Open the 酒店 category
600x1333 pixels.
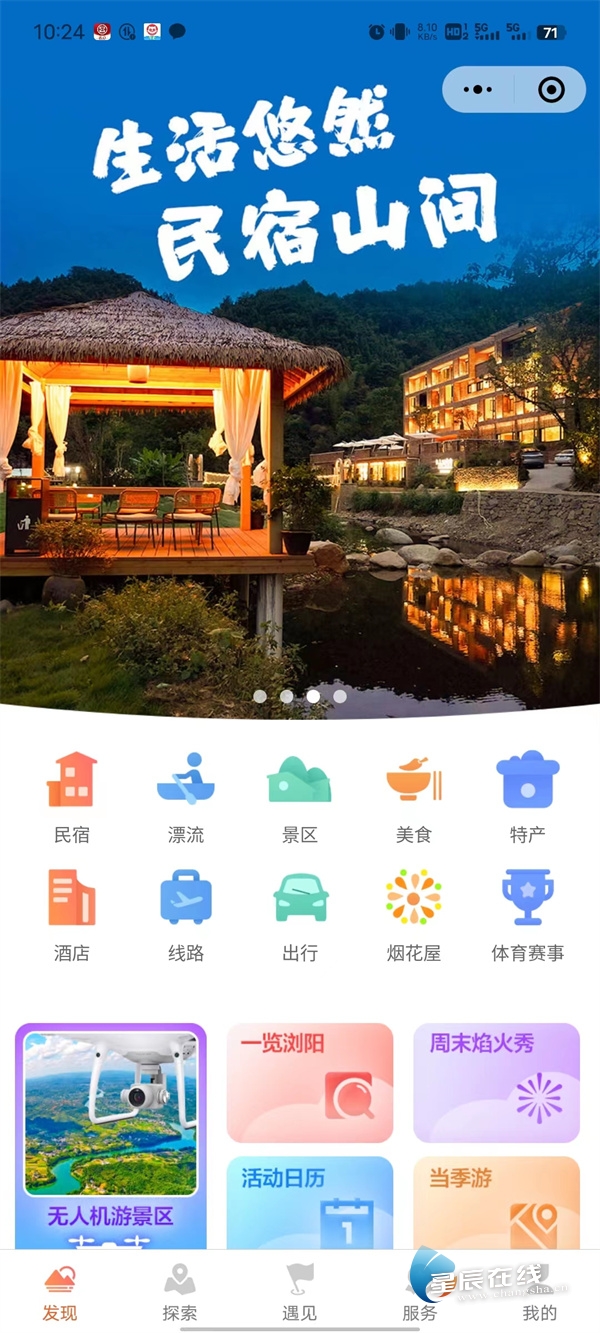pyautogui.click(x=72, y=915)
